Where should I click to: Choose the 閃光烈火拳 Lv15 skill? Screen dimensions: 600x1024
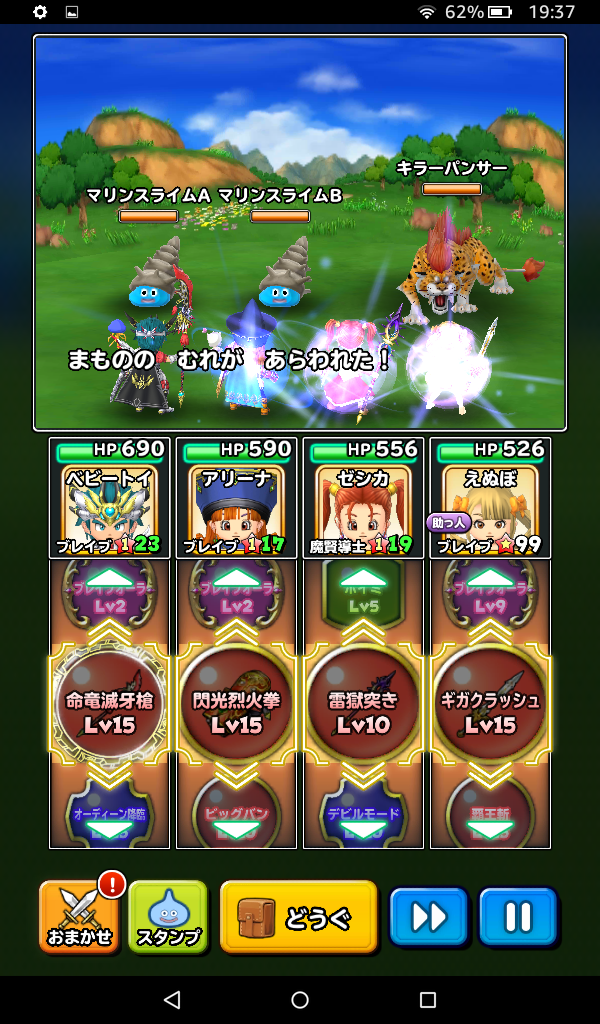pos(236,711)
